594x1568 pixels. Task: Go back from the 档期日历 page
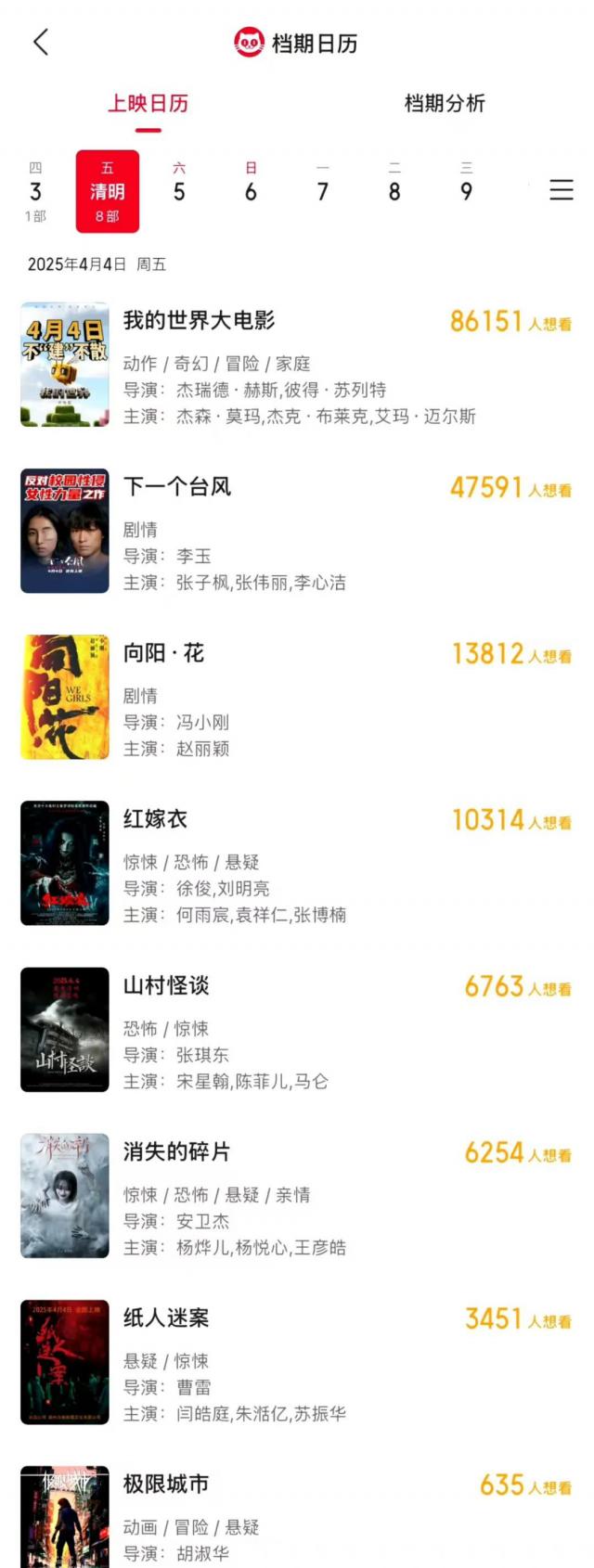tap(41, 43)
